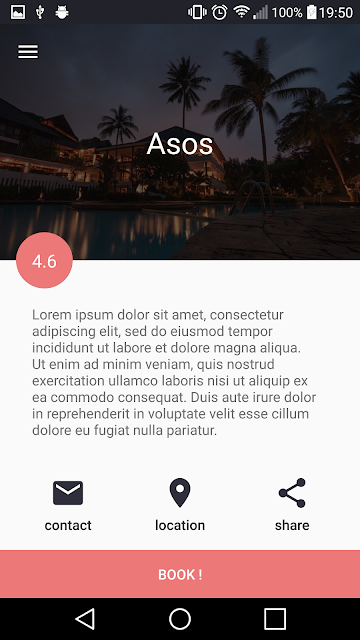Open the hamburger drawer menu
This screenshot has height=640, width=360.
point(28,52)
